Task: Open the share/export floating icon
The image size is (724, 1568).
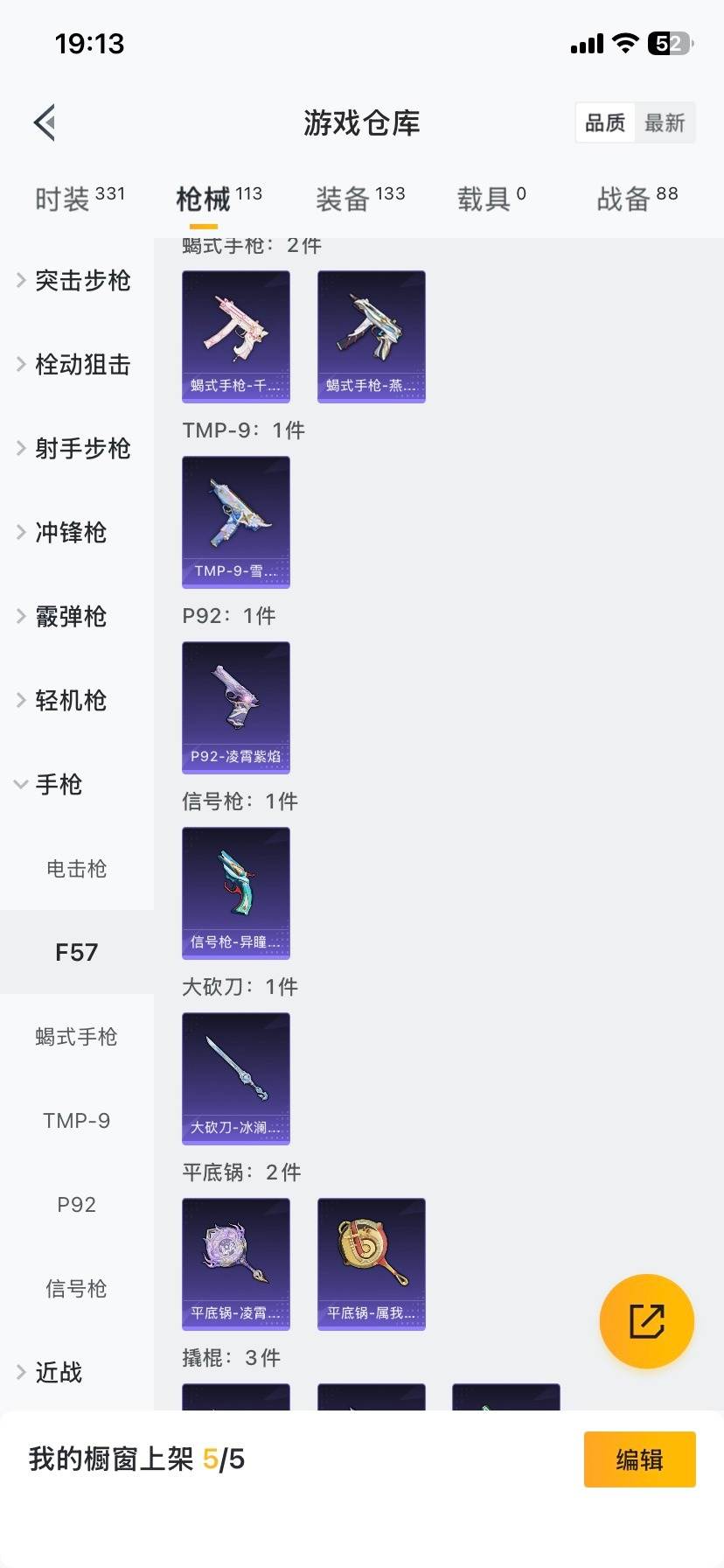Action: pyautogui.click(x=646, y=1321)
